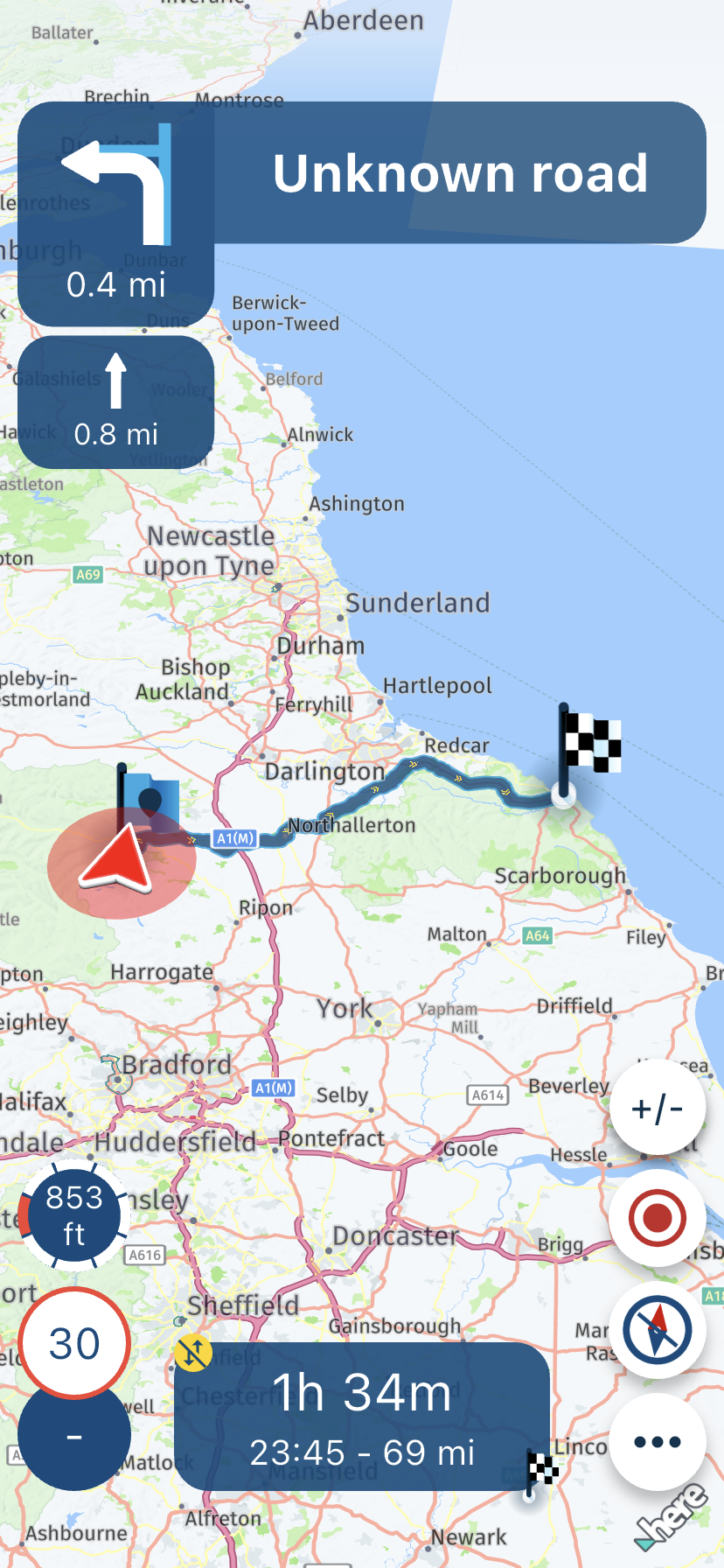Open the three-dot more options menu
This screenshot has width=724, height=1568.
[x=658, y=1441]
